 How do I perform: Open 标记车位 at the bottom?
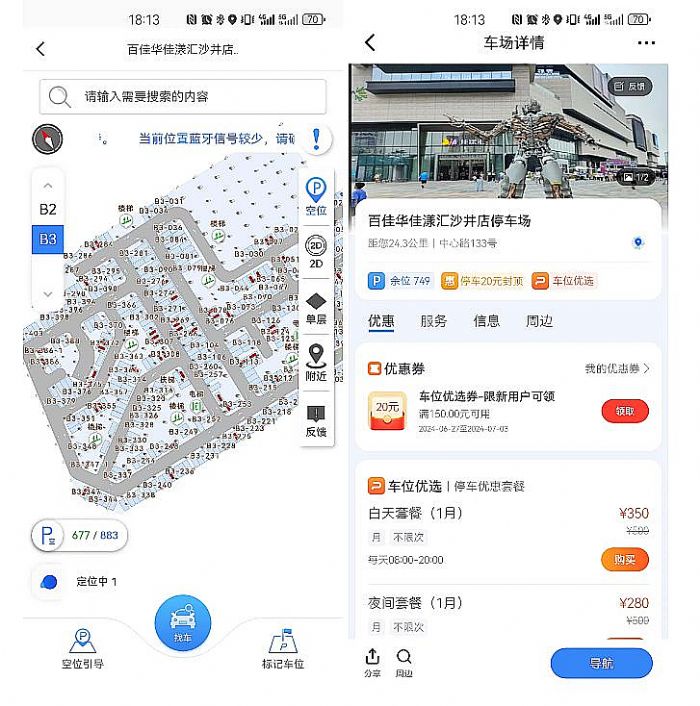283,650
